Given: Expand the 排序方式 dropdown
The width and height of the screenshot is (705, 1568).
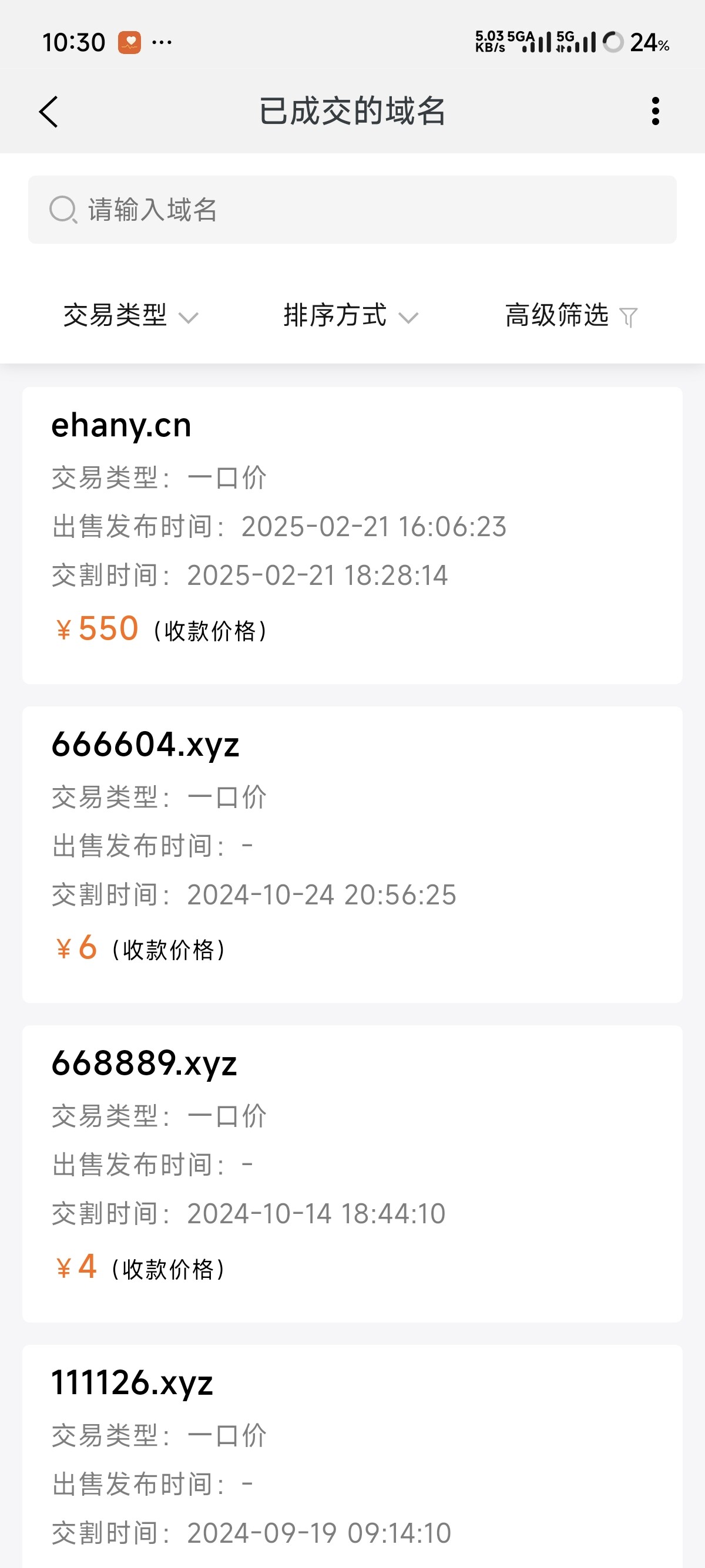Looking at the screenshot, I should [351, 315].
